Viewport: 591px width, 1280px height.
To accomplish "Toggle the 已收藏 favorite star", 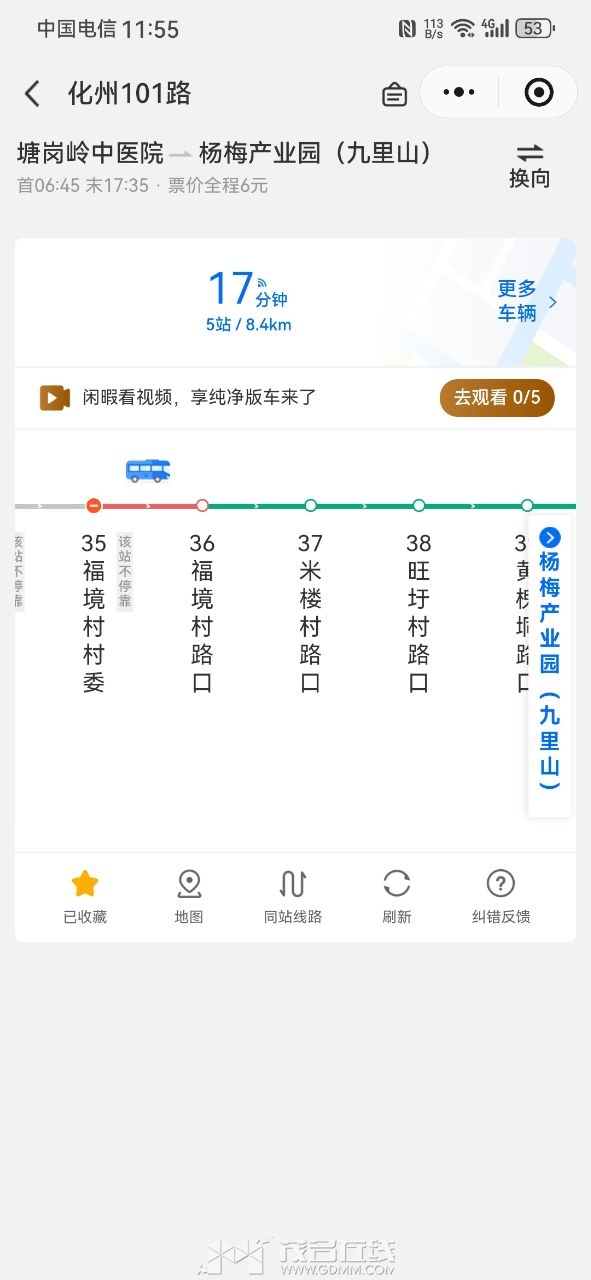I will coord(85,896).
